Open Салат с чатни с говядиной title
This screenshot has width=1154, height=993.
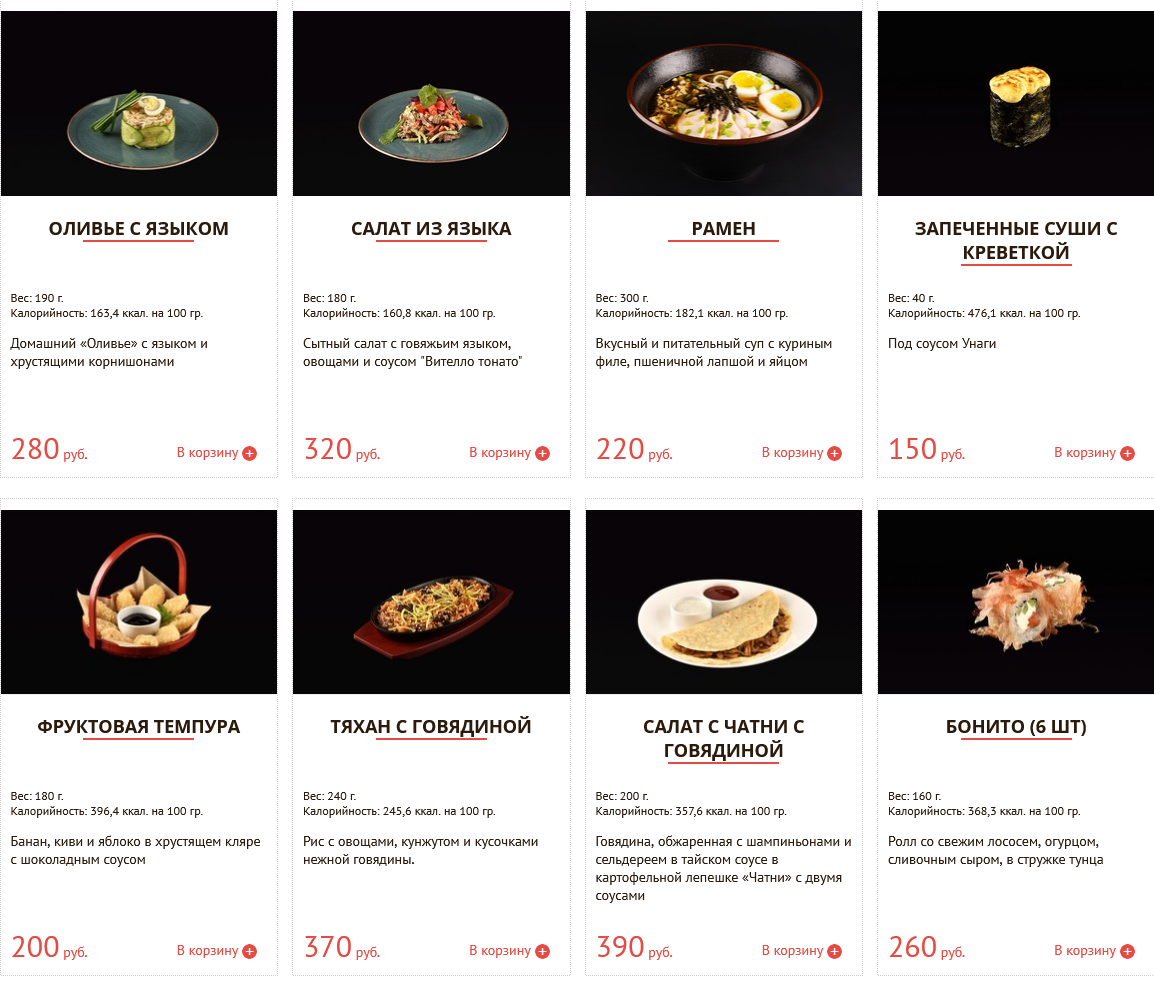[723, 739]
